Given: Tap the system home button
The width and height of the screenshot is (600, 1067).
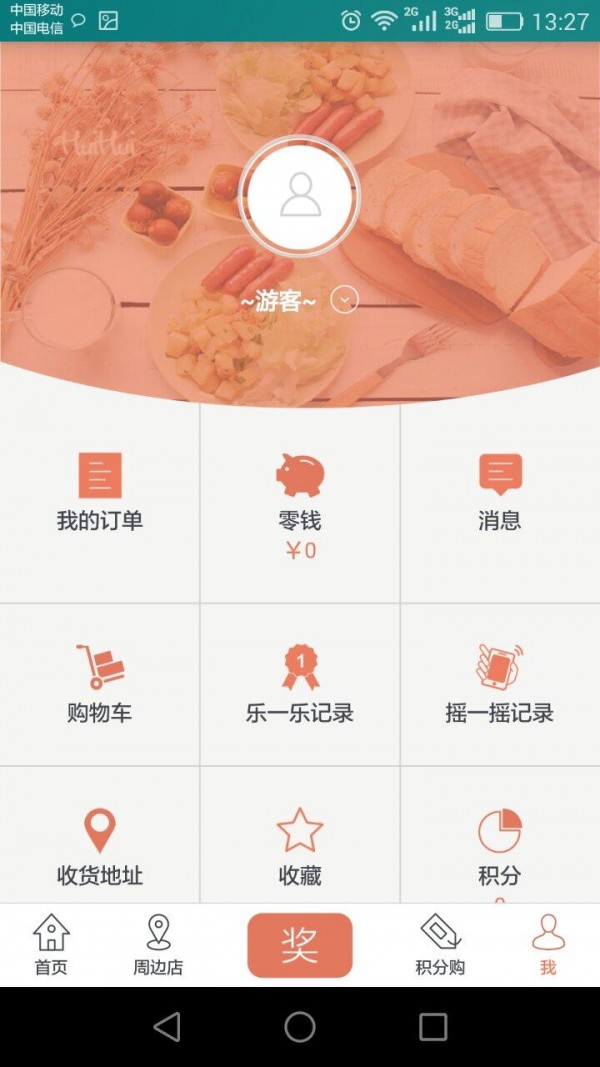Looking at the screenshot, I should (x=300, y=1027).
